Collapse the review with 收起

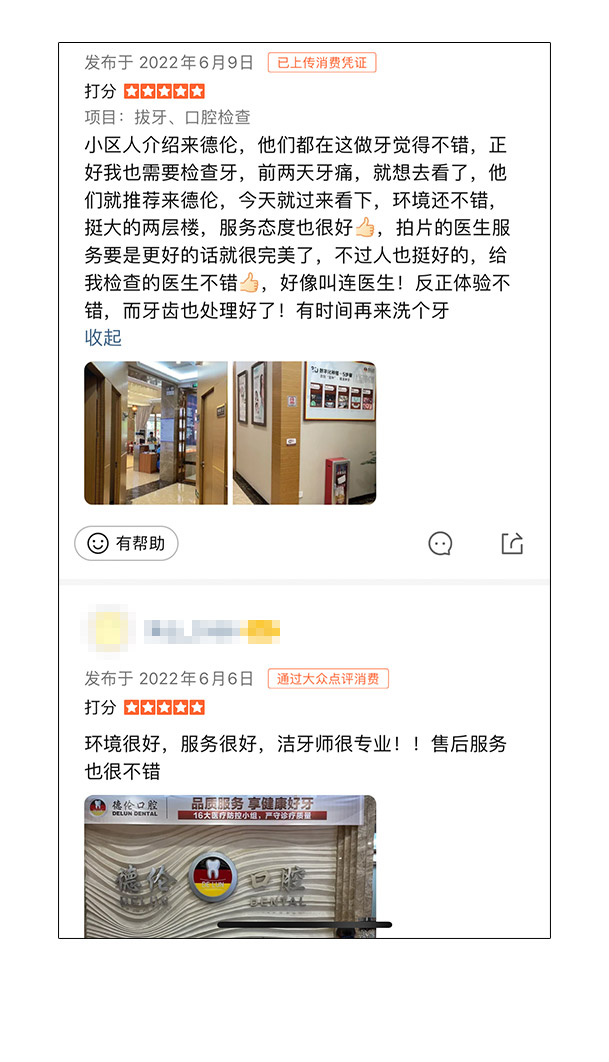coord(103,337)
